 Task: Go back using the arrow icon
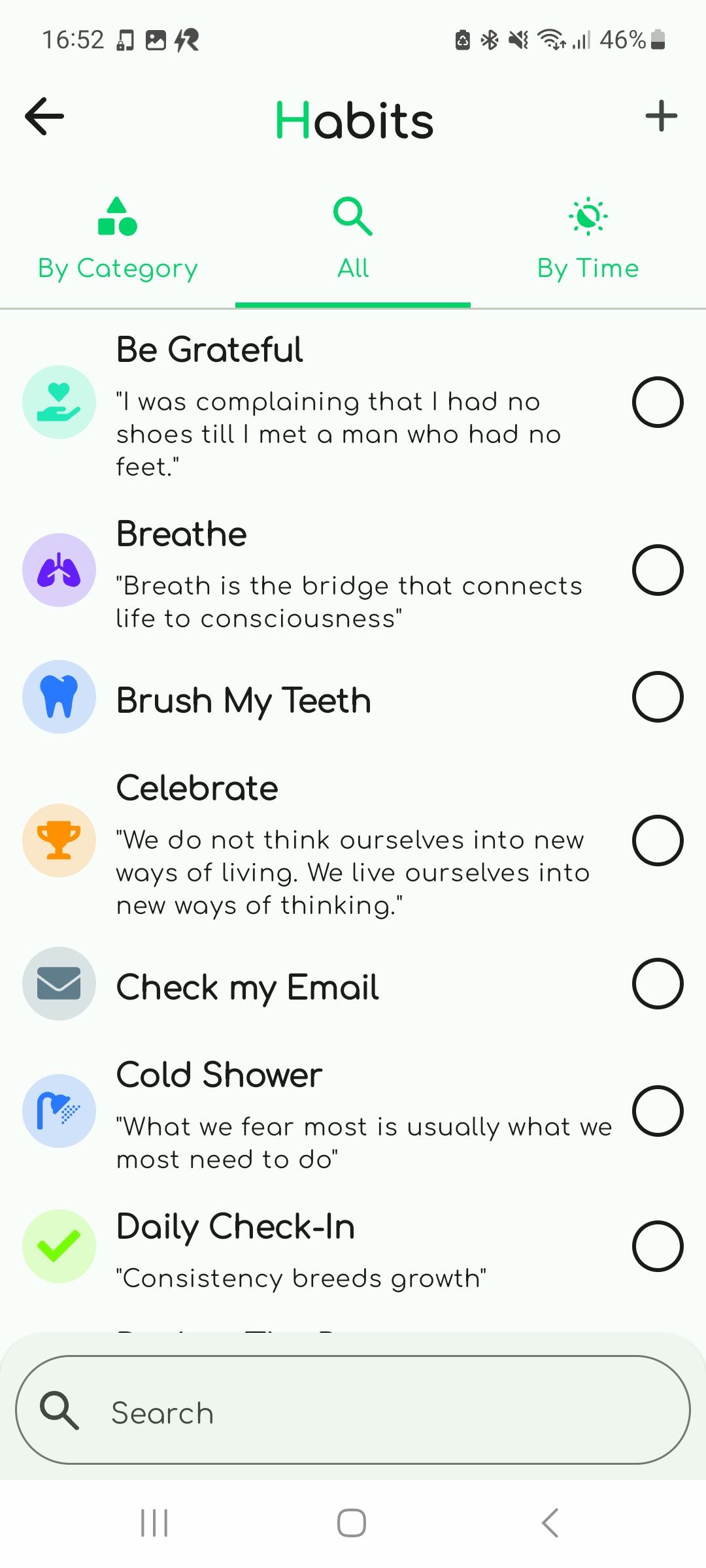(44, 116)
